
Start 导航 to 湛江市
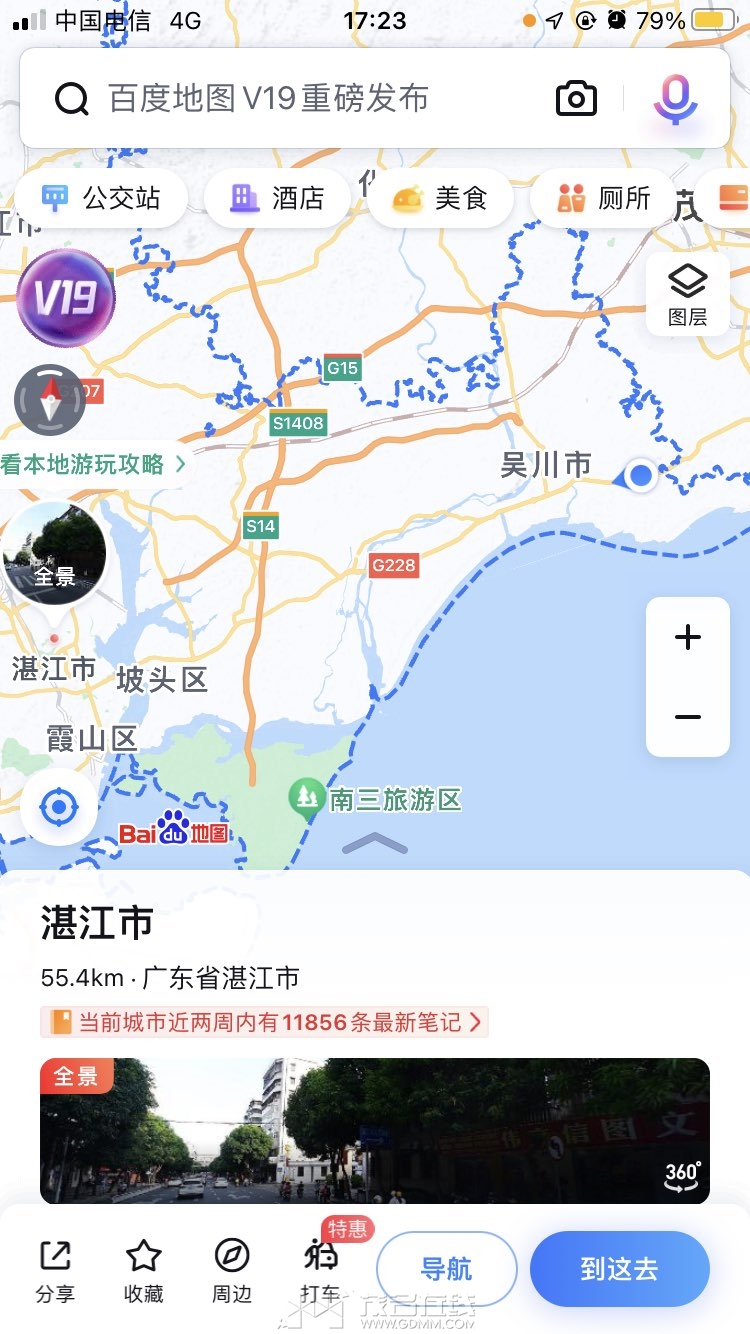click(x=446, y=1269)
